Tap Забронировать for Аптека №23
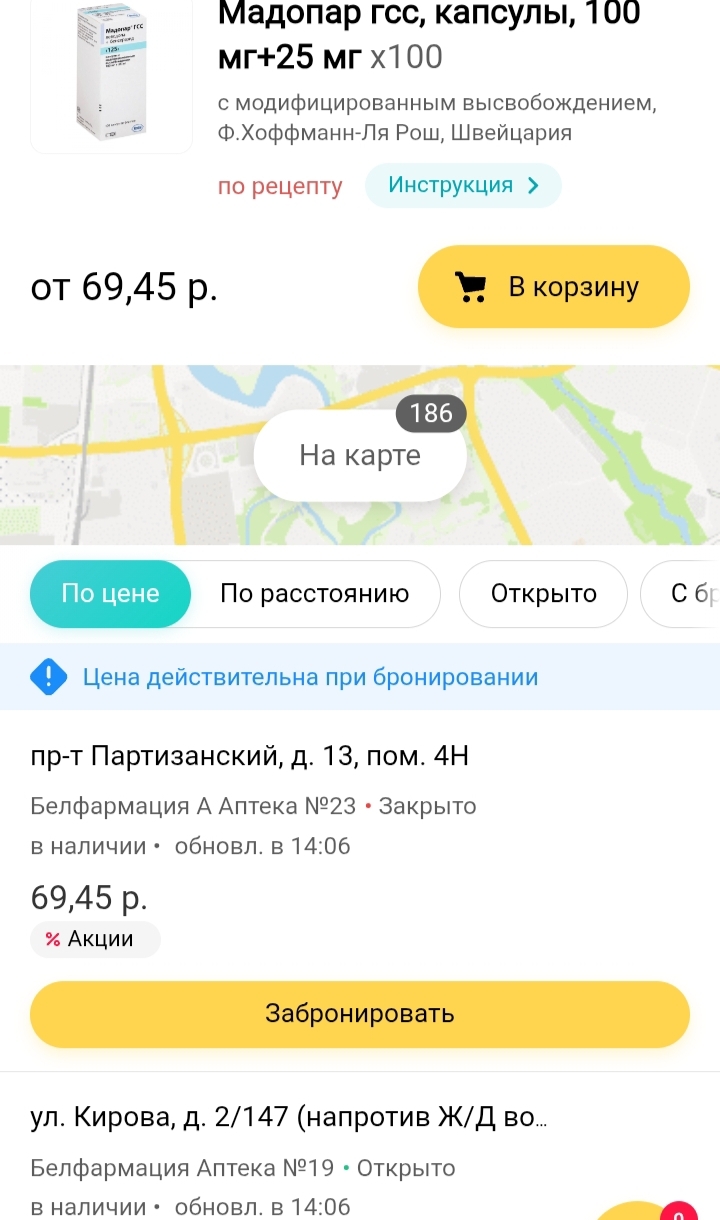 coord(360,1014)
